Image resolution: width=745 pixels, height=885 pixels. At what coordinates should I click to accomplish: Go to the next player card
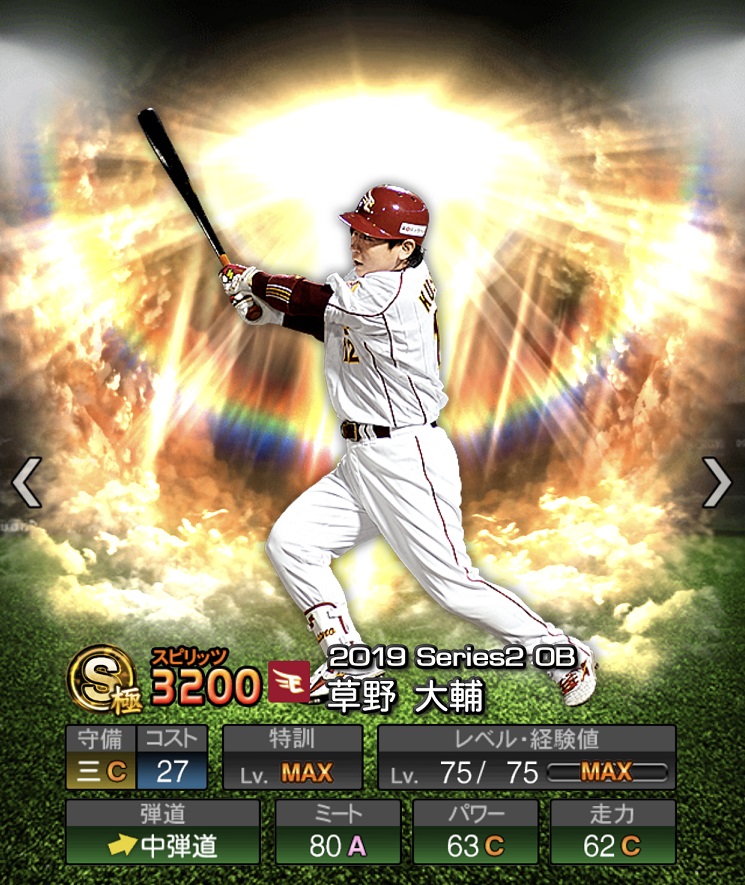717,484
